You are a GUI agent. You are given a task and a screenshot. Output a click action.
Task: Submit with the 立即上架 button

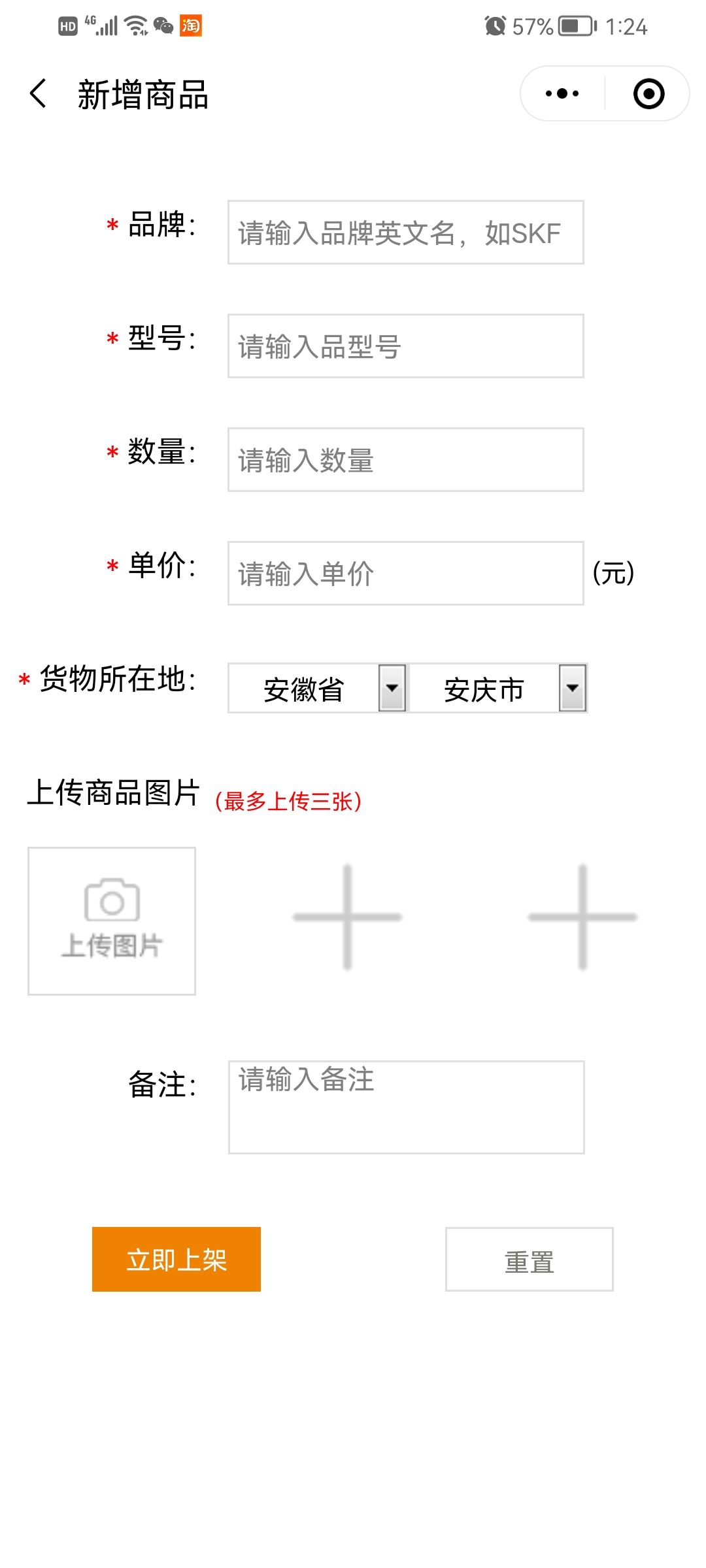(176, 1260)
